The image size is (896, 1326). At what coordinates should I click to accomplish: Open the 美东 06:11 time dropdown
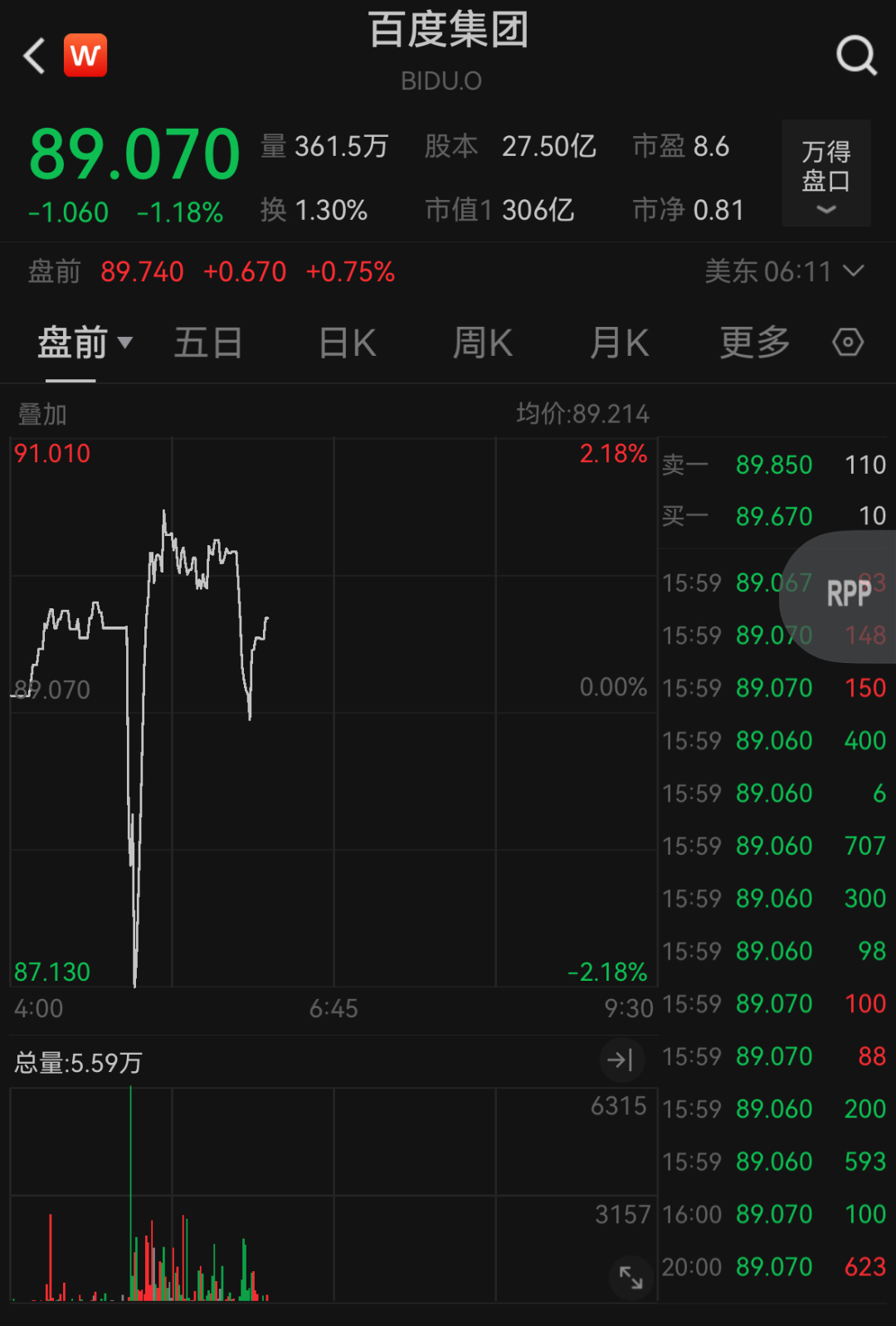(784, 271)
